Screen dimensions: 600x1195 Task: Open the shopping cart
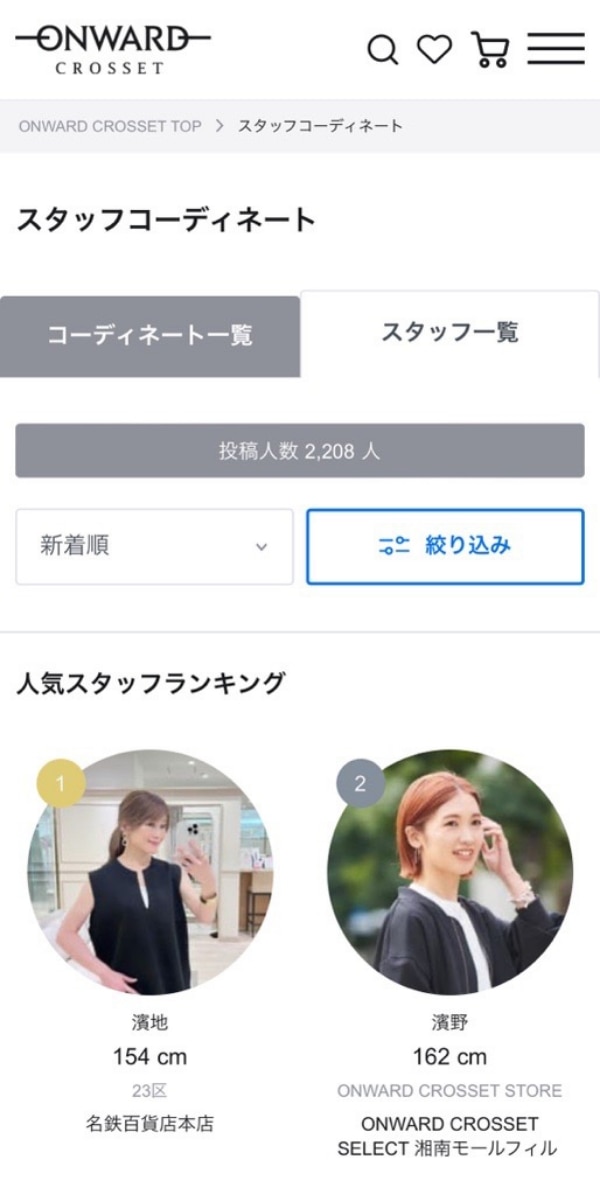coord(490,49)
